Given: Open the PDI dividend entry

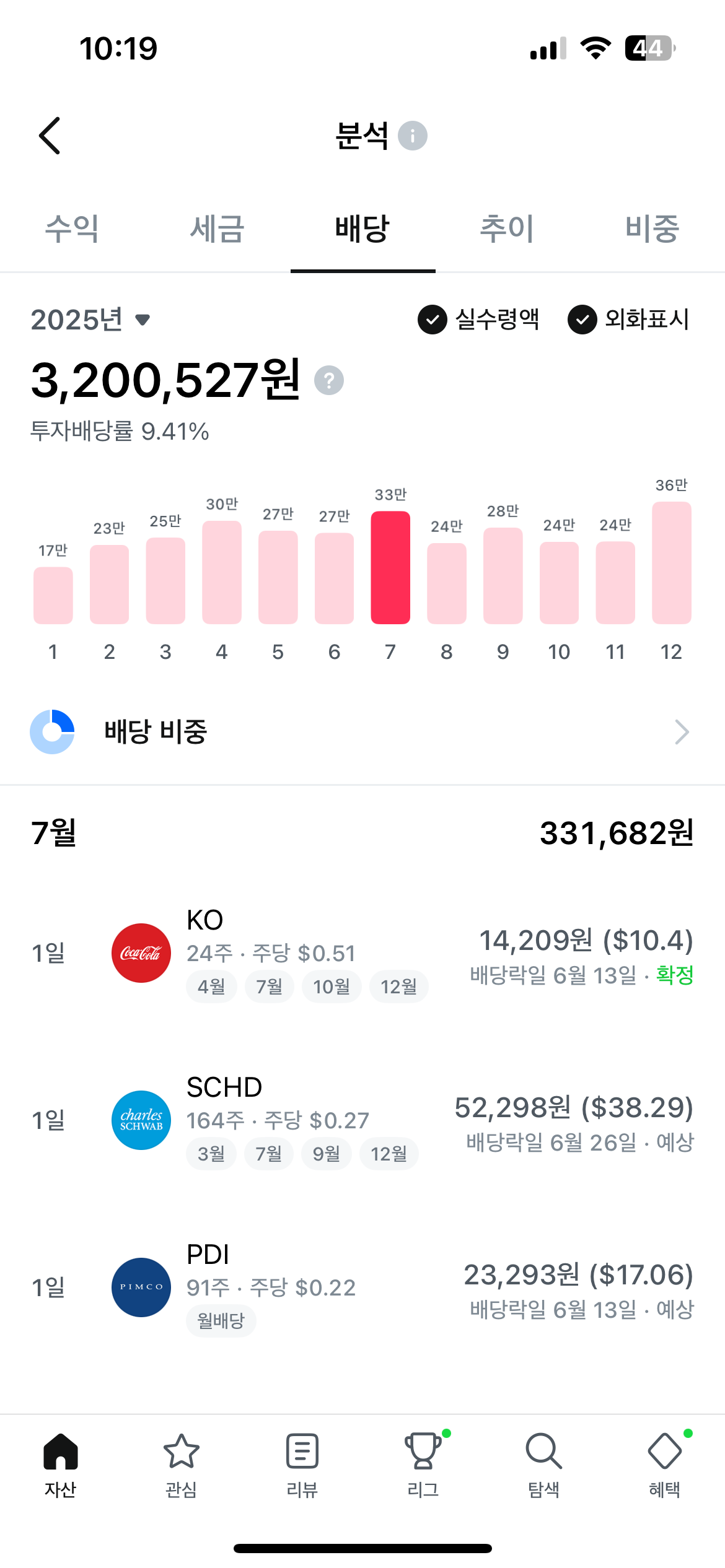Looking at the screenshot, I should point(362,1288).
